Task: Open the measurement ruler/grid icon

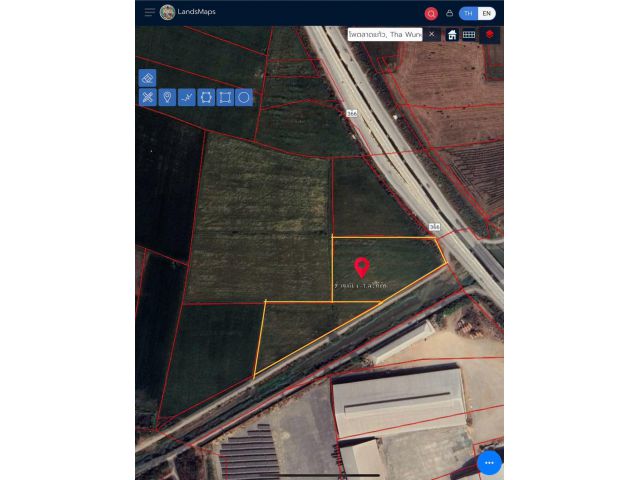Action: click(468, 34)
